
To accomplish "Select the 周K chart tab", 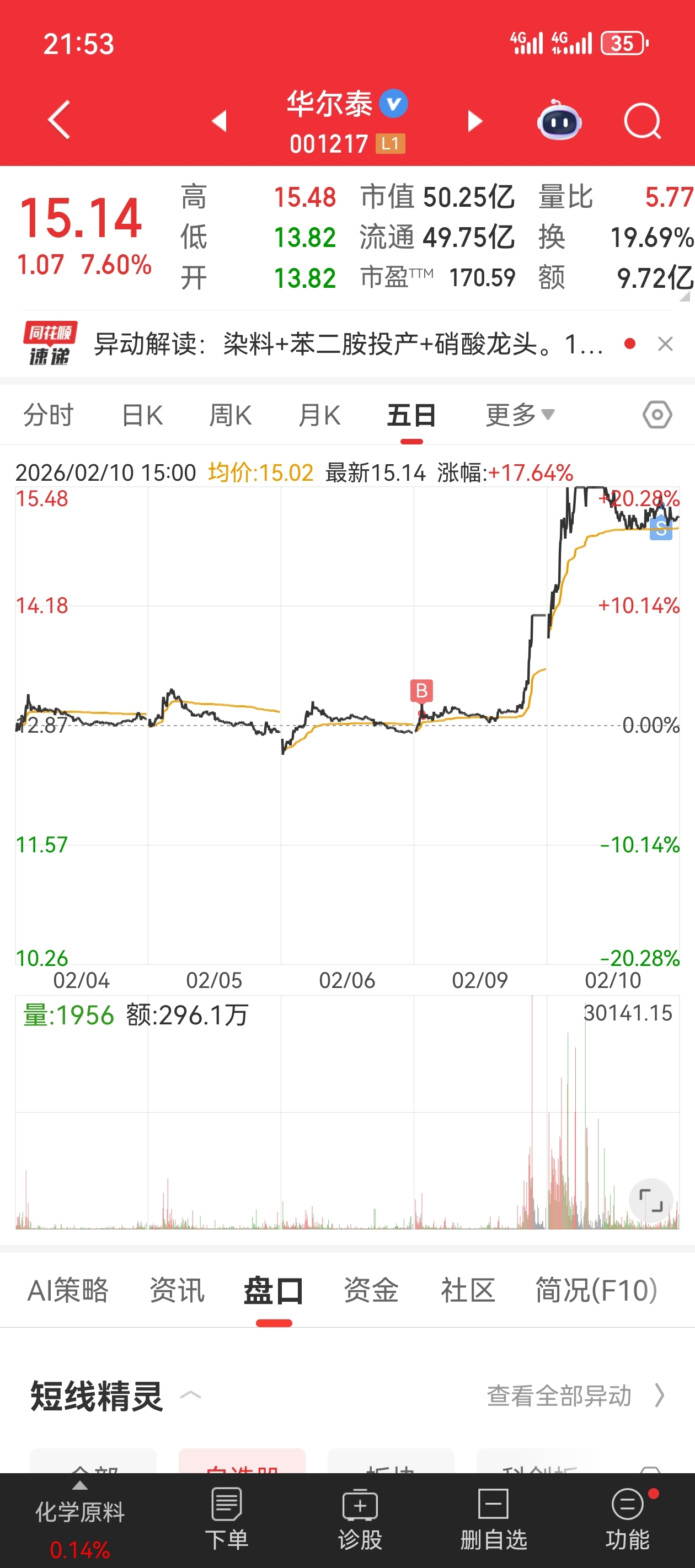I will click(230, 415).
